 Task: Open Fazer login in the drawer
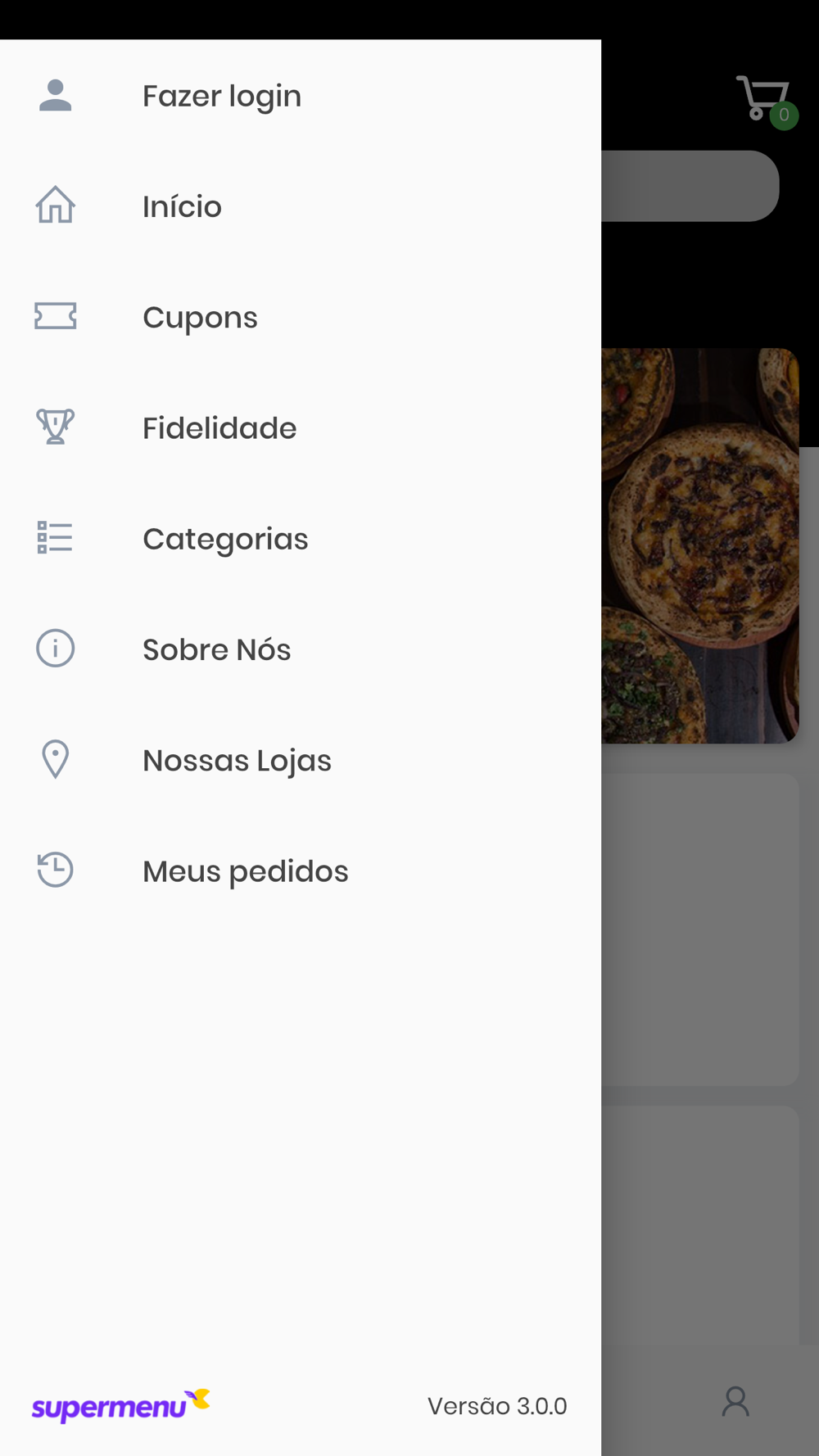coord(301,96)
